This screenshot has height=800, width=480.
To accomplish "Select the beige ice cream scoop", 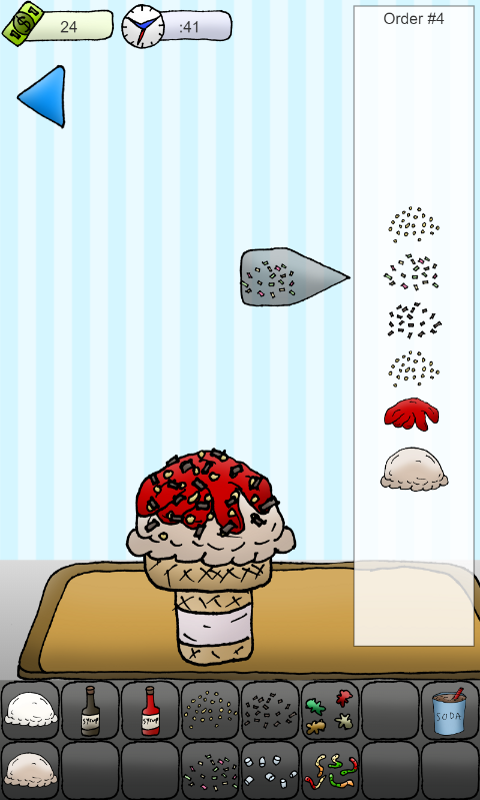I will tap(30, 770).
